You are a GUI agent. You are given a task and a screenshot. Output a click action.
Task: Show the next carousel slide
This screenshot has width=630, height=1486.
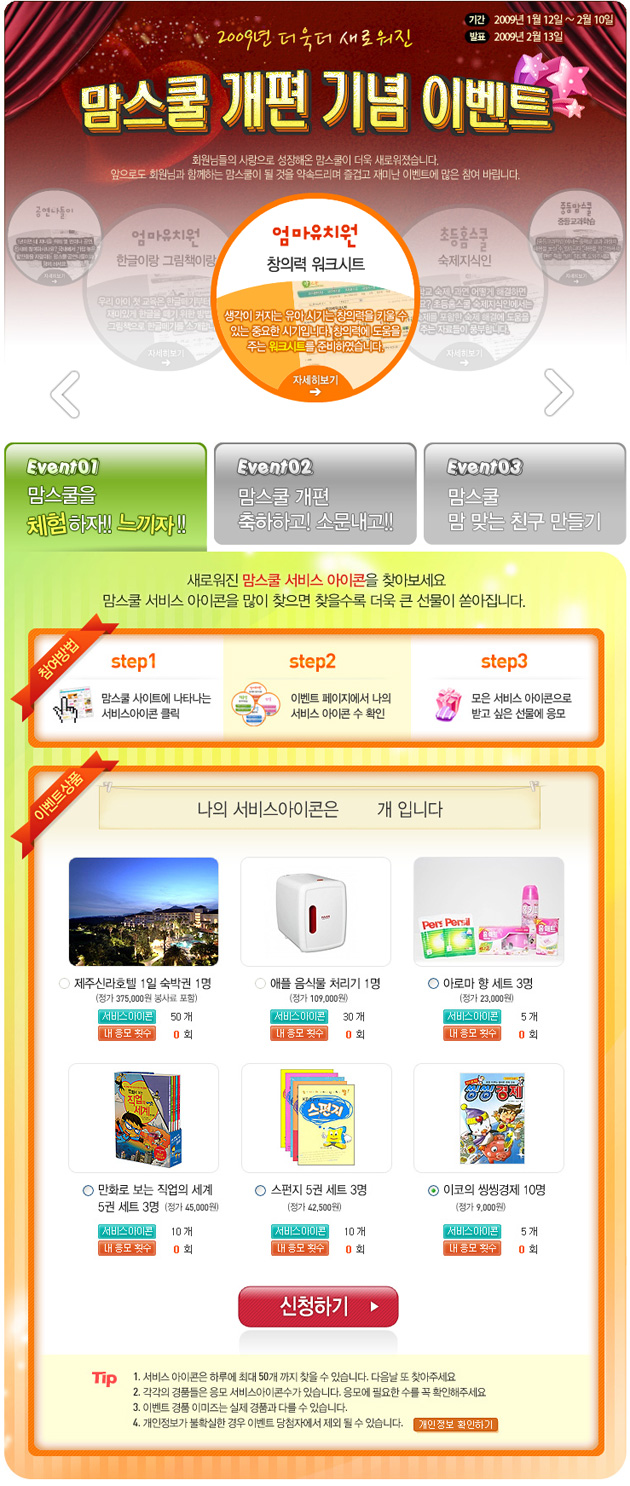click(559, 393)
